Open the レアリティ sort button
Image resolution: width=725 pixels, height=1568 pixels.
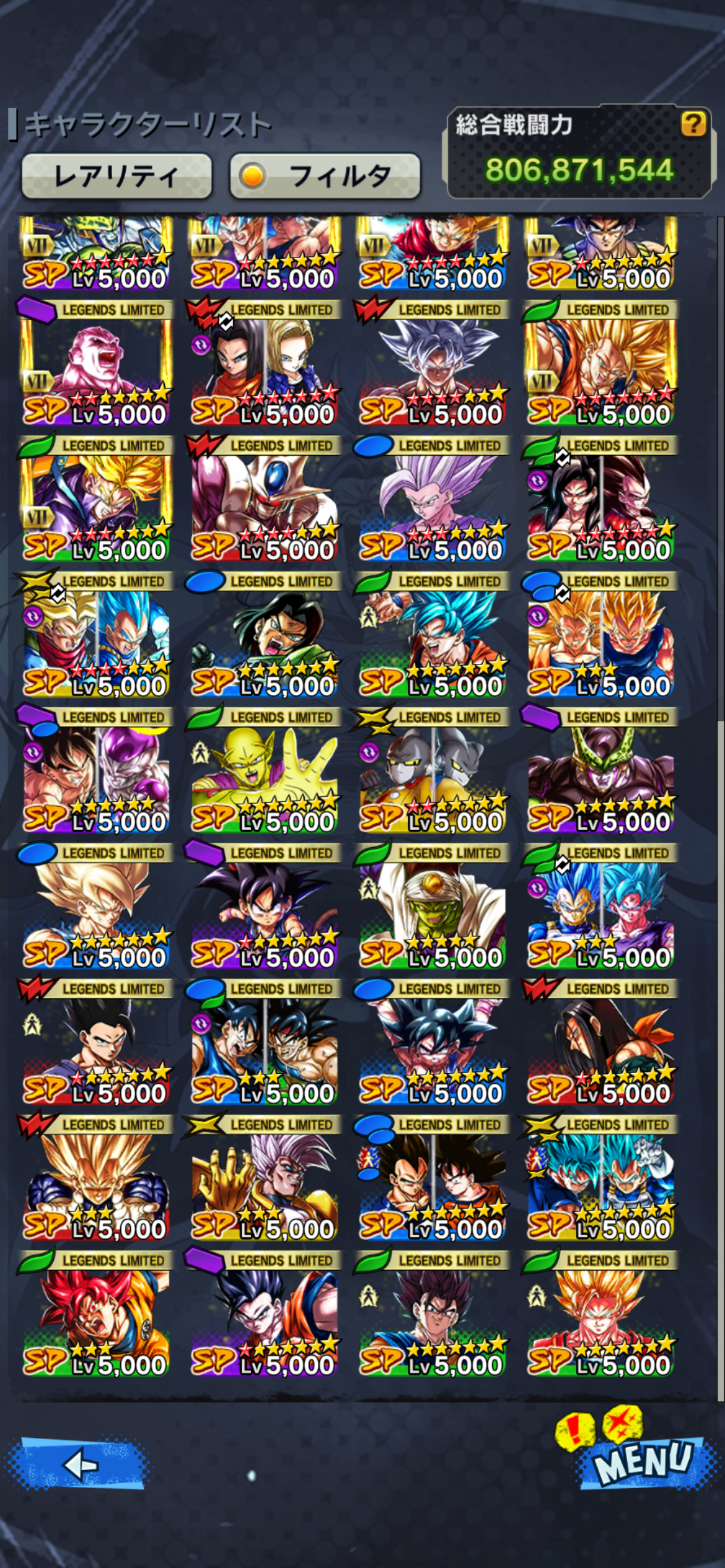tap(116, 176)
